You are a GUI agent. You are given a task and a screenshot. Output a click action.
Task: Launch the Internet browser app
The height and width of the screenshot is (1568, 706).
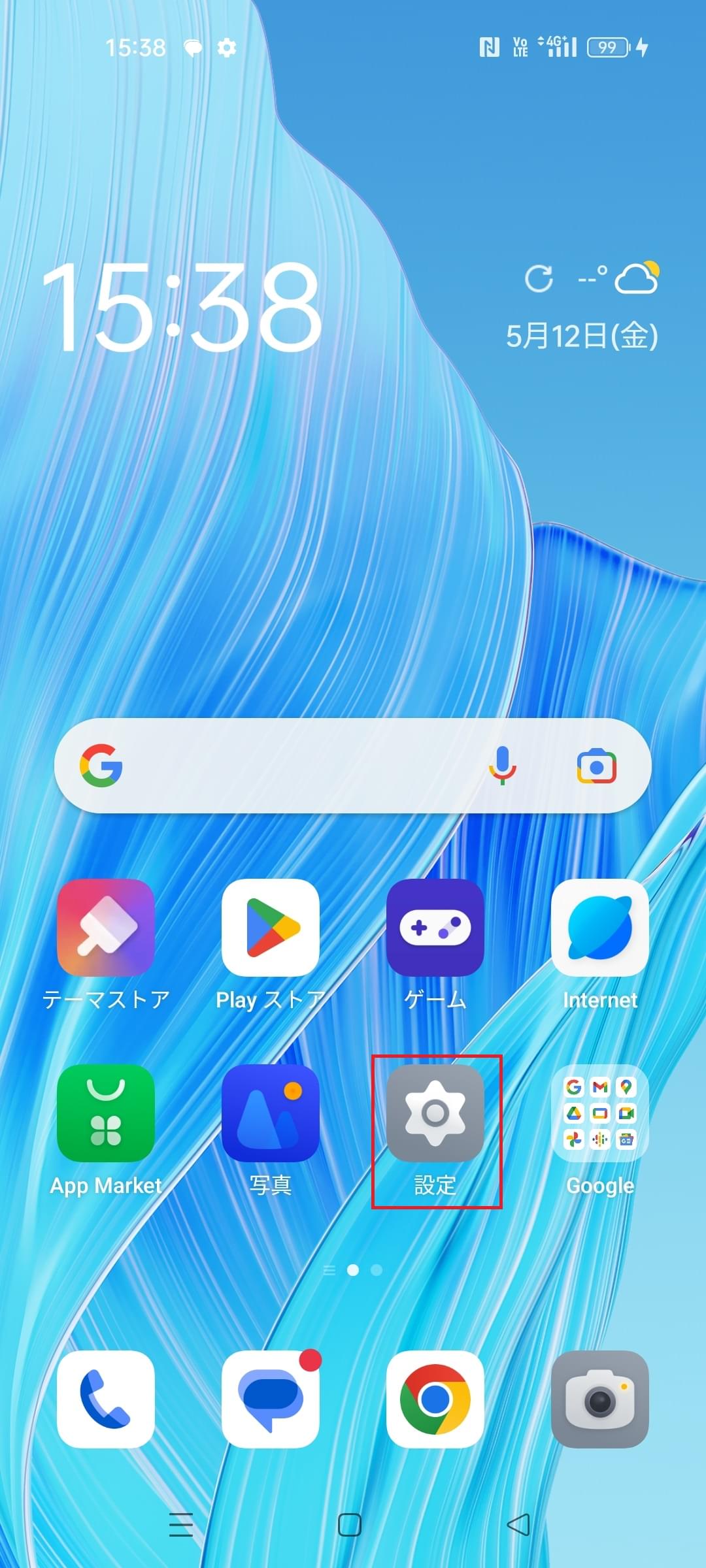(x=599, y=928)
